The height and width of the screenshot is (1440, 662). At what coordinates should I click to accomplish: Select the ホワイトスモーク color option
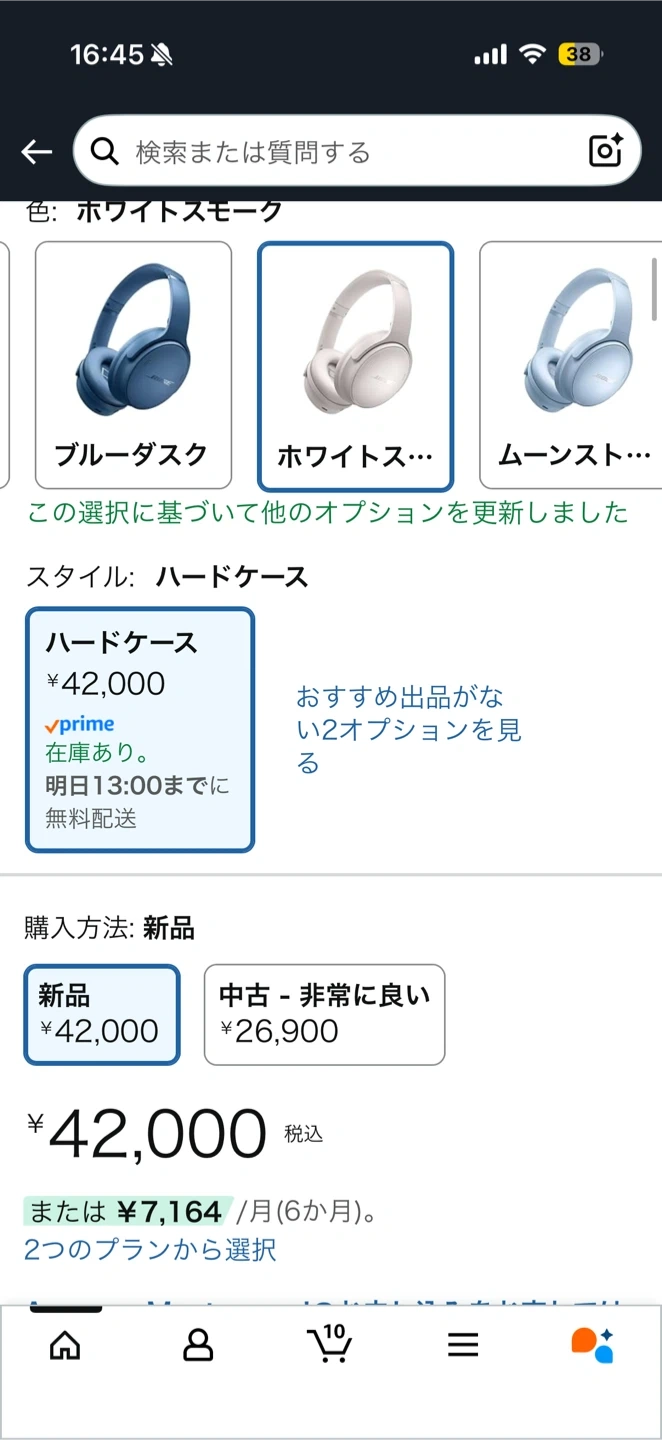coord(355,367)
